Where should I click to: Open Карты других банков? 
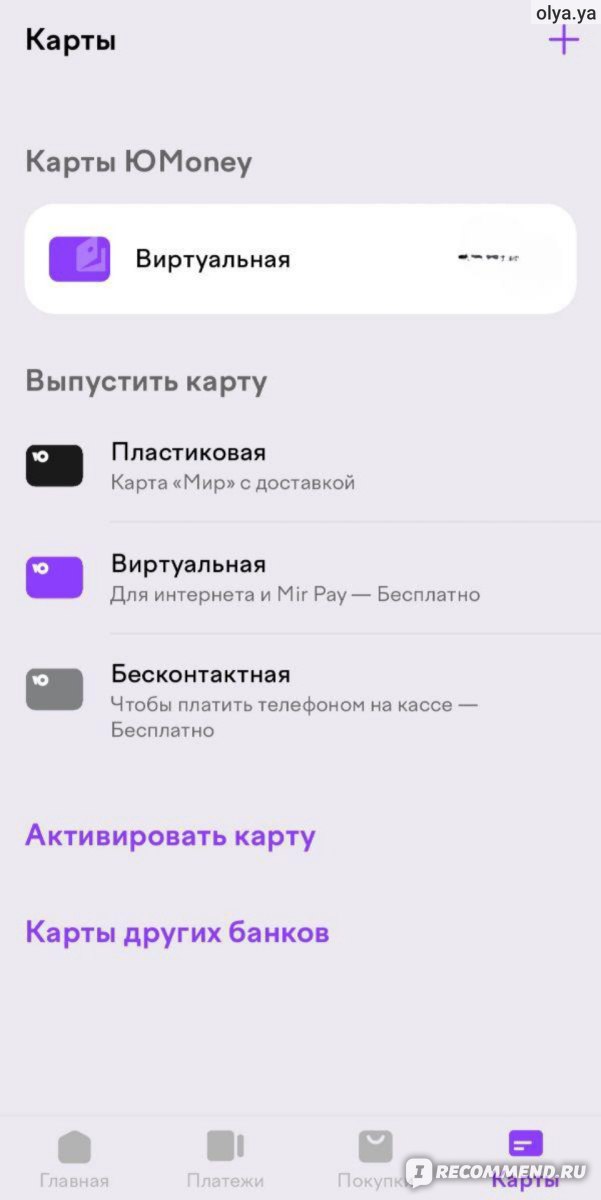coord(177,933)
